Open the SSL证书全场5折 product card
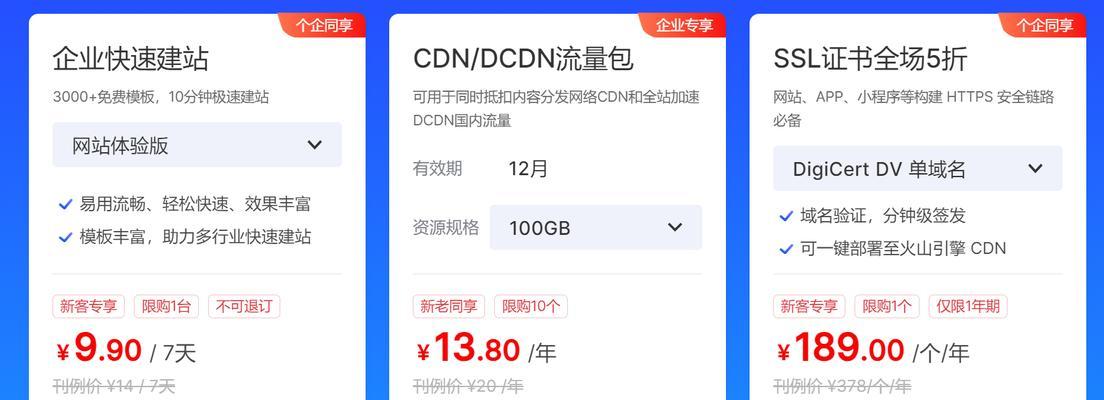The image size is (1104, 400). (x=870, y=59)
